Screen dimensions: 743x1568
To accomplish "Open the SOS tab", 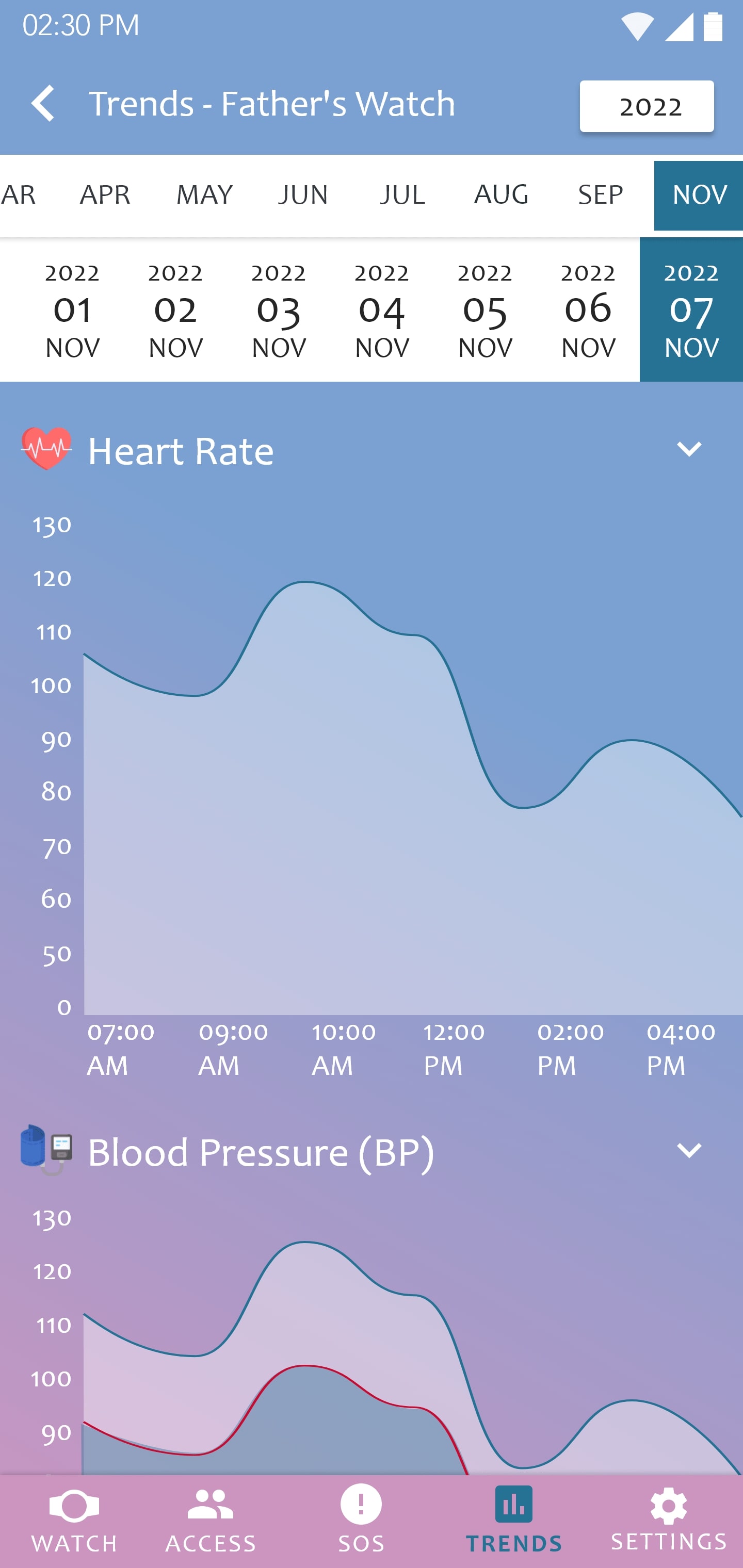I will tap(361, 1521).
